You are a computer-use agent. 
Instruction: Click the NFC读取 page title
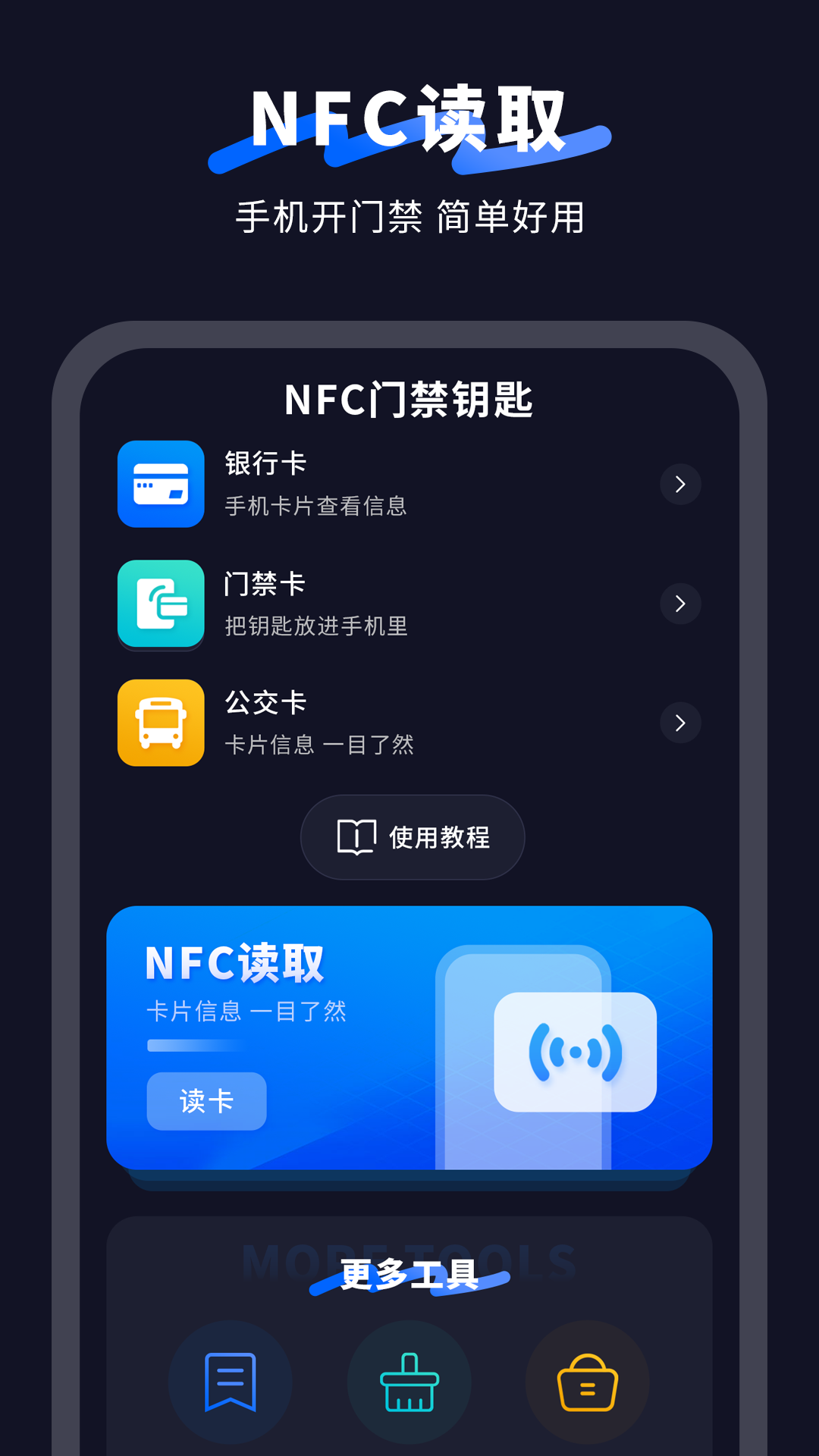click(409, 115)
